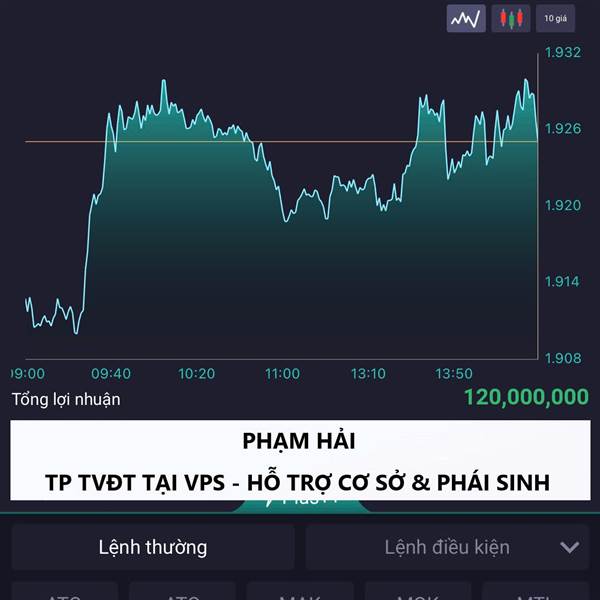Switch to the candlestick chart view
600x600 pixels.
pyautogui.click(x=511, y=18)
